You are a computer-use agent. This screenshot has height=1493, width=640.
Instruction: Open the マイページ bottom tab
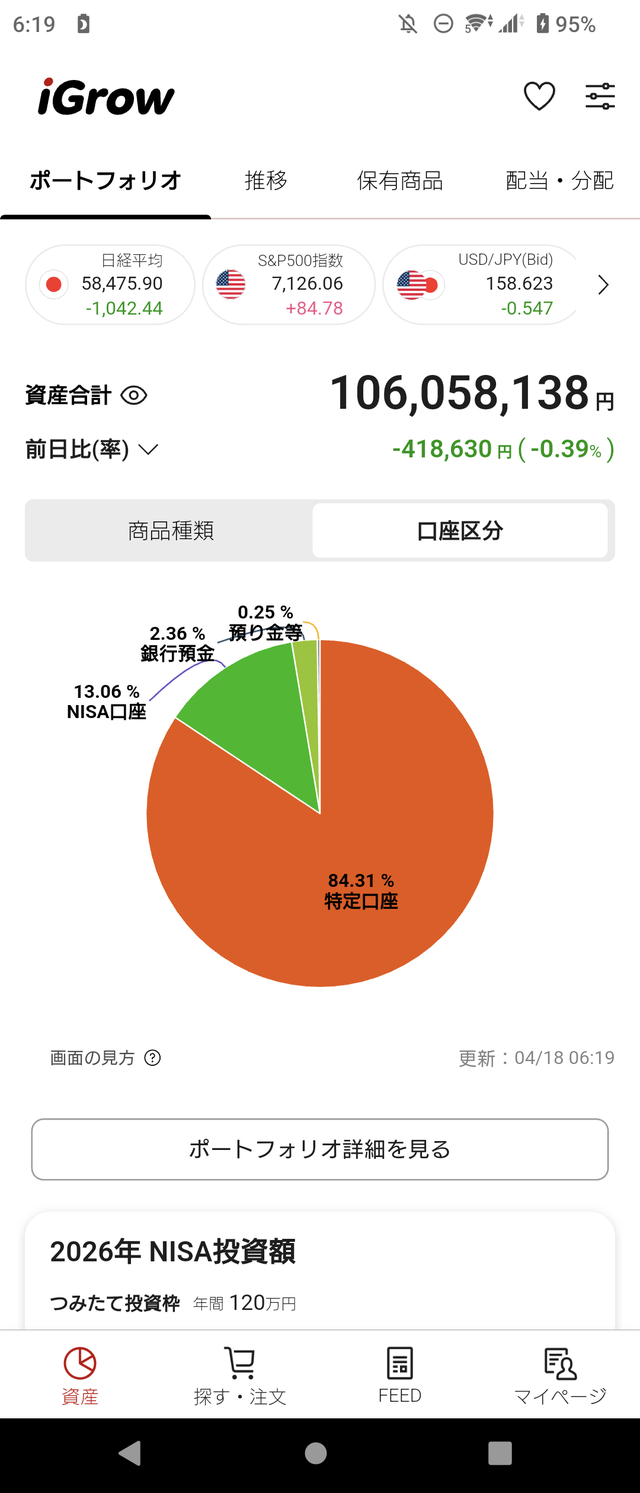pyautogui.click(x=560, y=1376)
